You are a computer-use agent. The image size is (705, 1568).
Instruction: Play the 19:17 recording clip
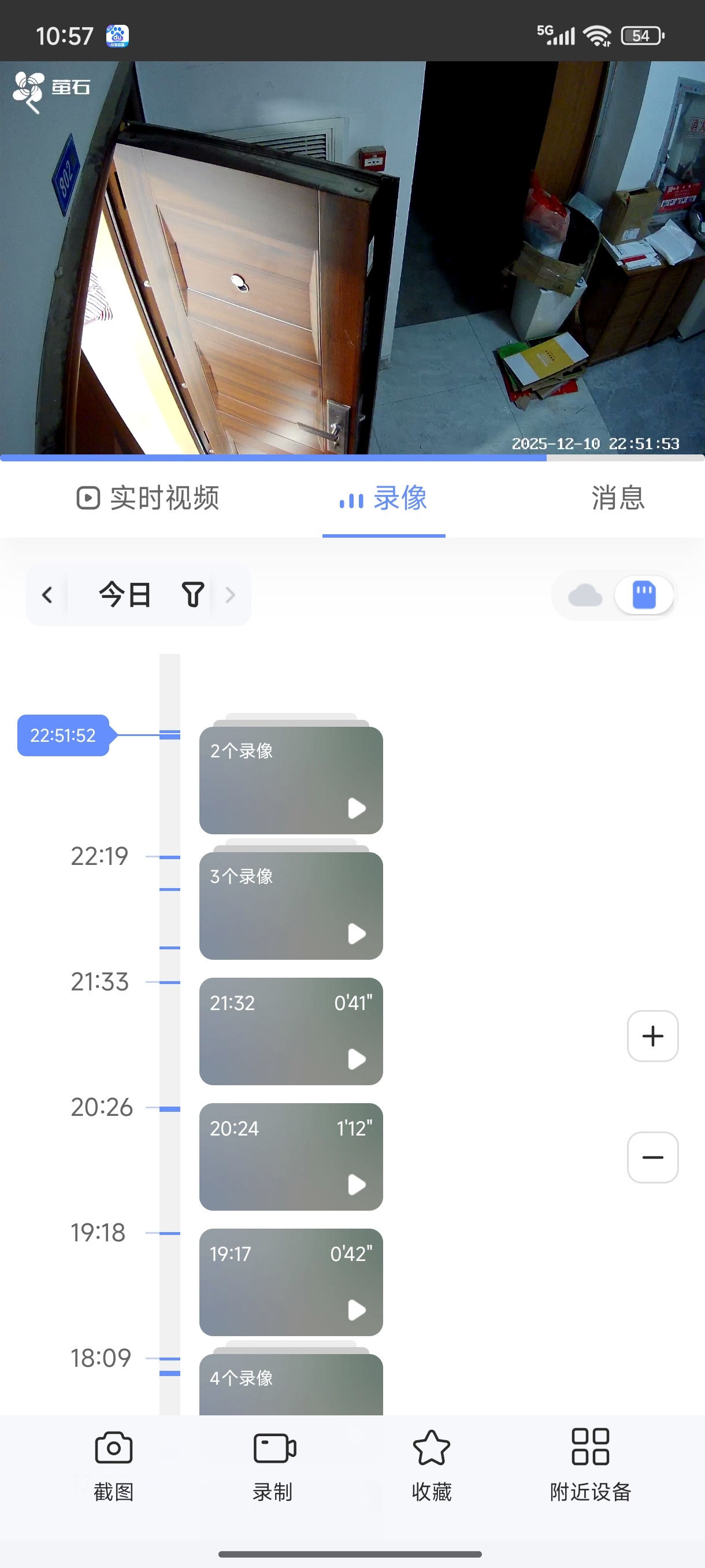291,1281
